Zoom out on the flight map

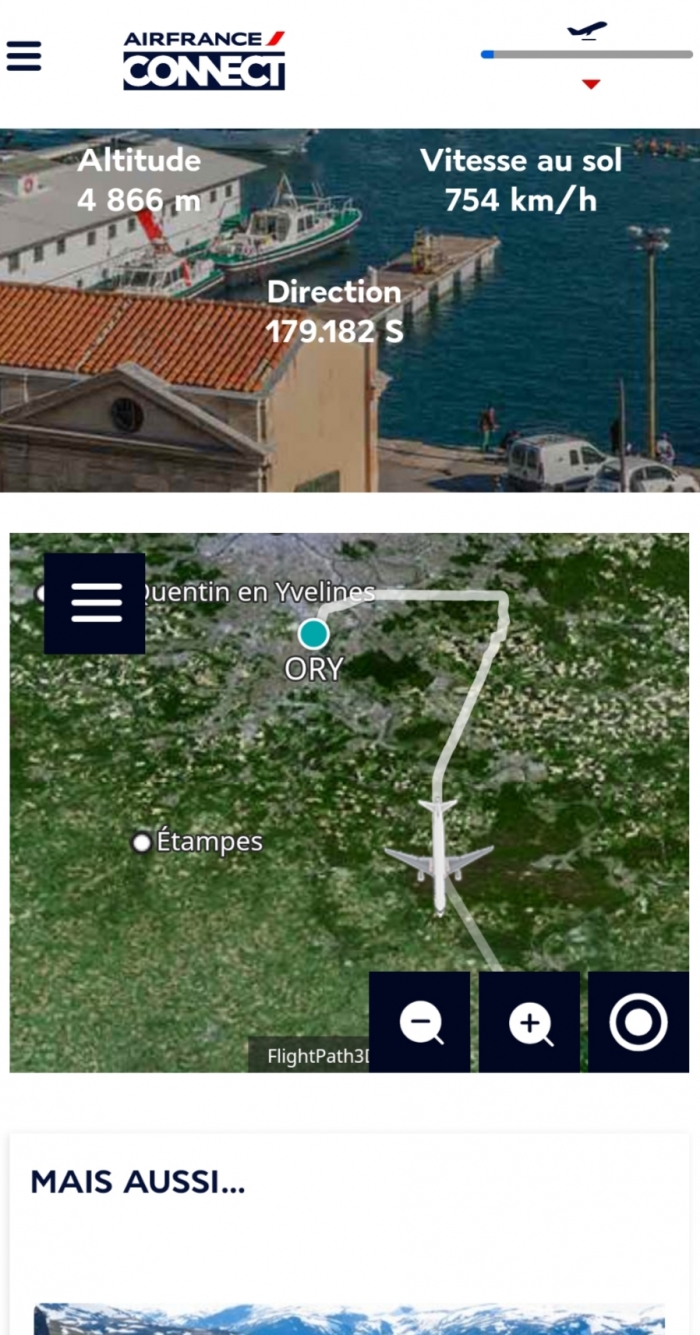420,1022
